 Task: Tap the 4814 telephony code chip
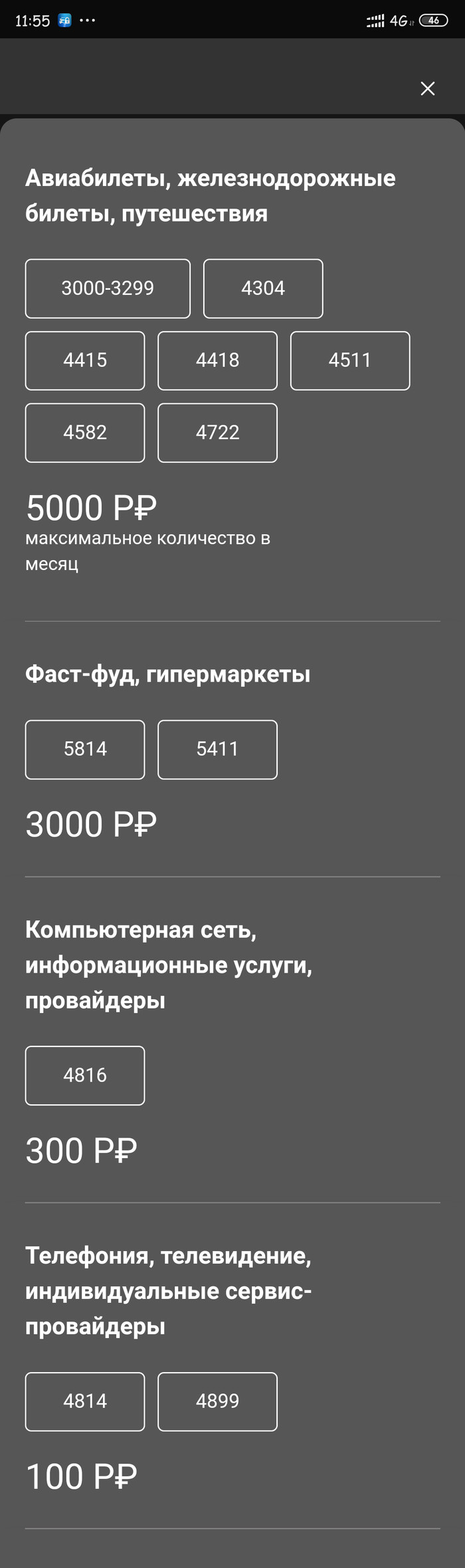tap(85, 1401)
